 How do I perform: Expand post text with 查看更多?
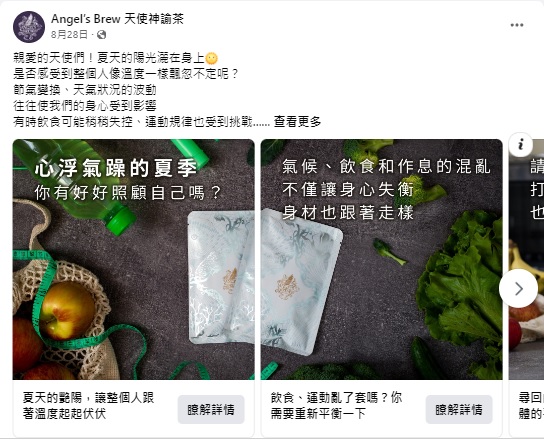click(297, 122)
